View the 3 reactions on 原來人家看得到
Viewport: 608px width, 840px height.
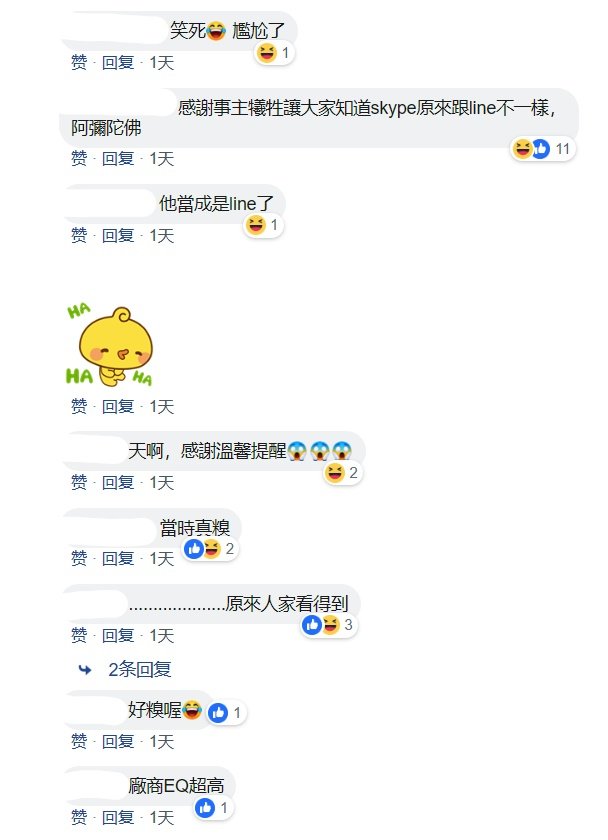coord(329,625)
